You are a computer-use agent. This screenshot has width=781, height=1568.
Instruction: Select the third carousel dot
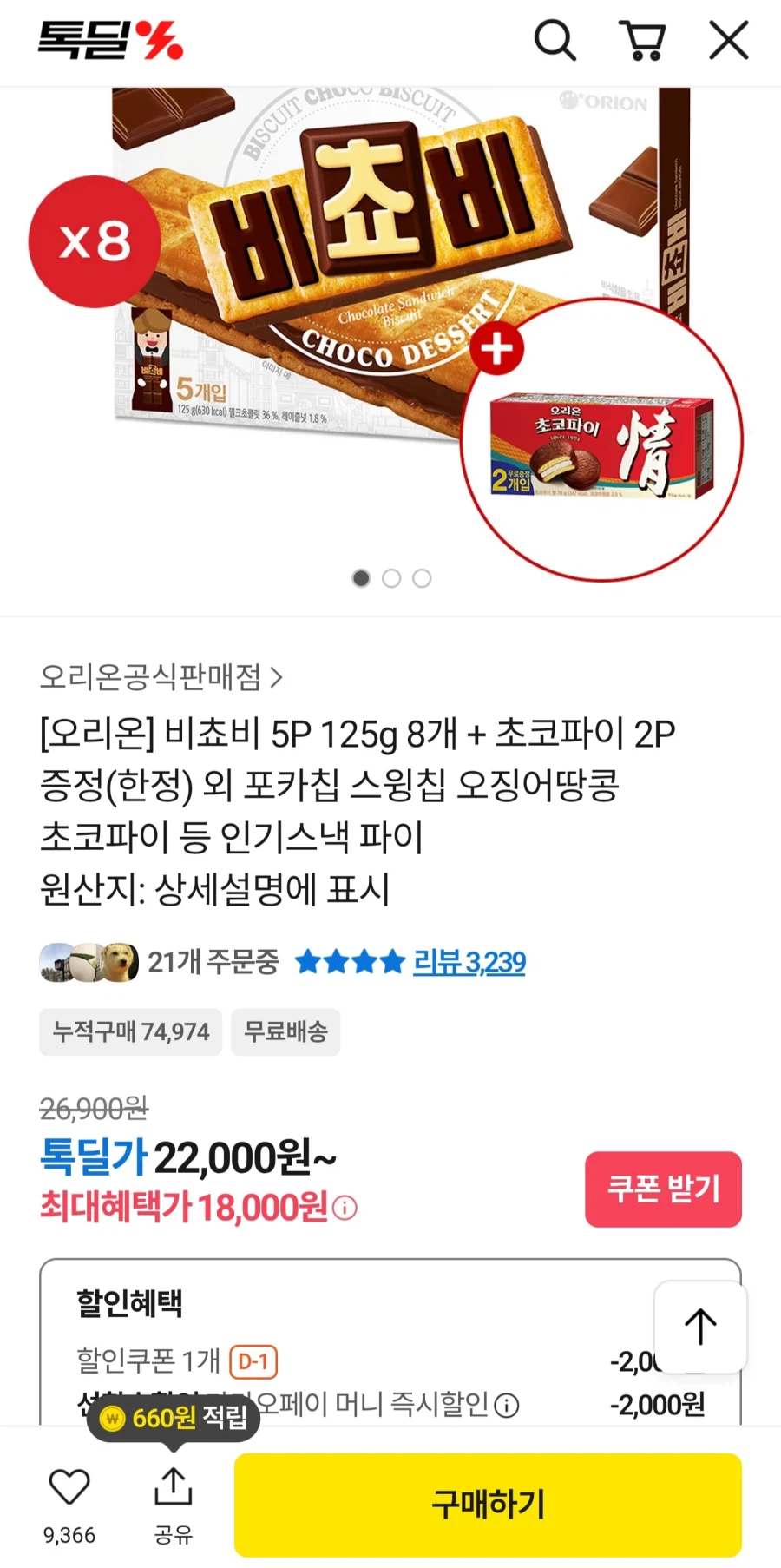click(x=423, y=578)
